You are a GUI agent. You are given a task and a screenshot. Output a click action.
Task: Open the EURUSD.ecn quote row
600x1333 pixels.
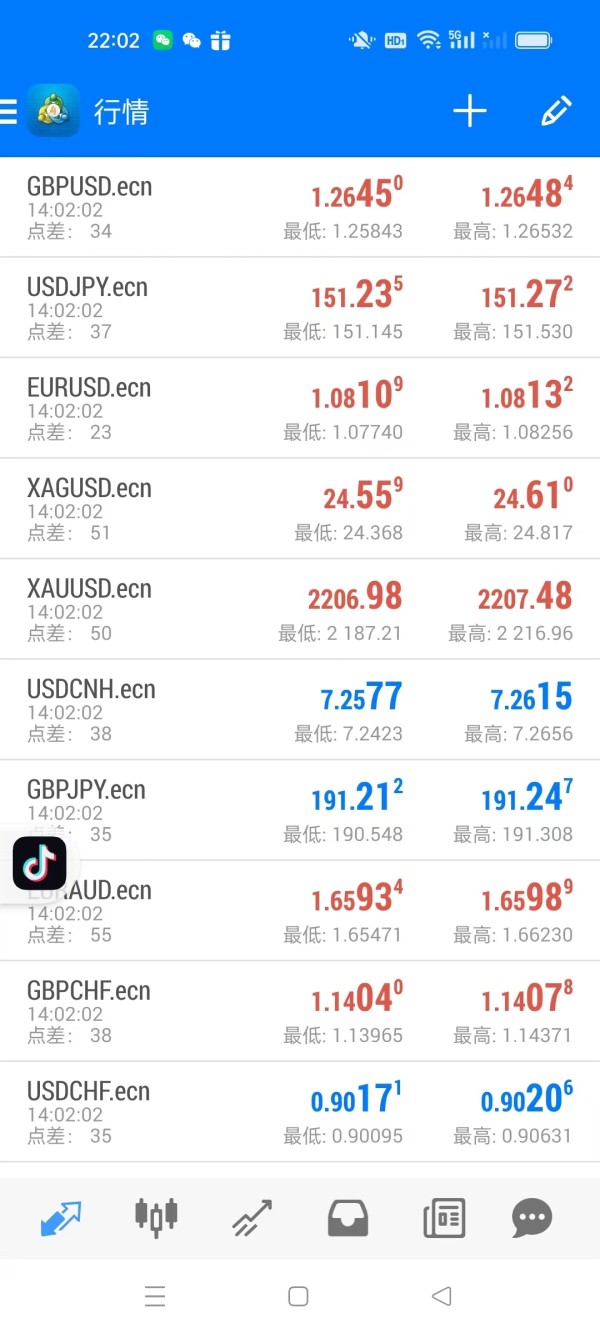click(x=300, y=408)
